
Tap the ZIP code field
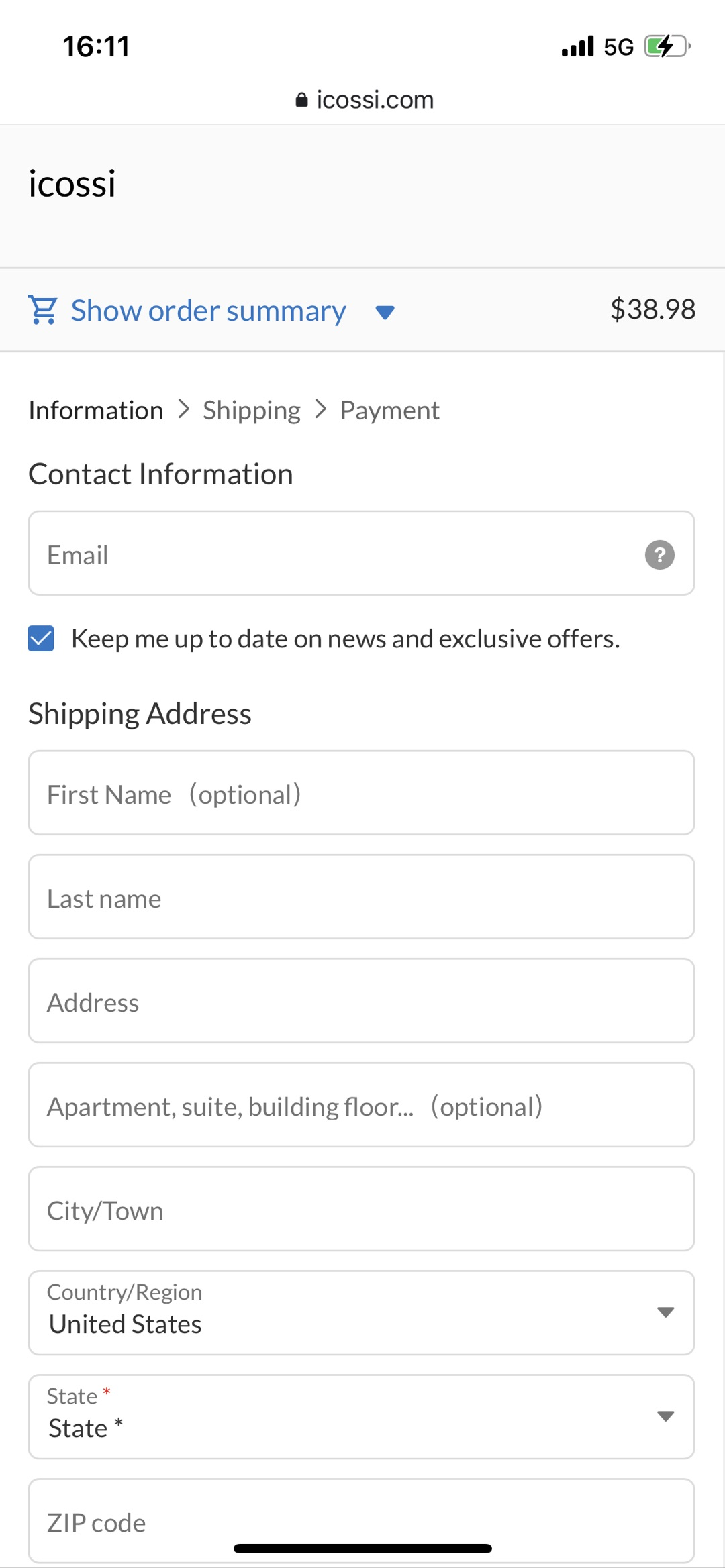[361, 1521]
